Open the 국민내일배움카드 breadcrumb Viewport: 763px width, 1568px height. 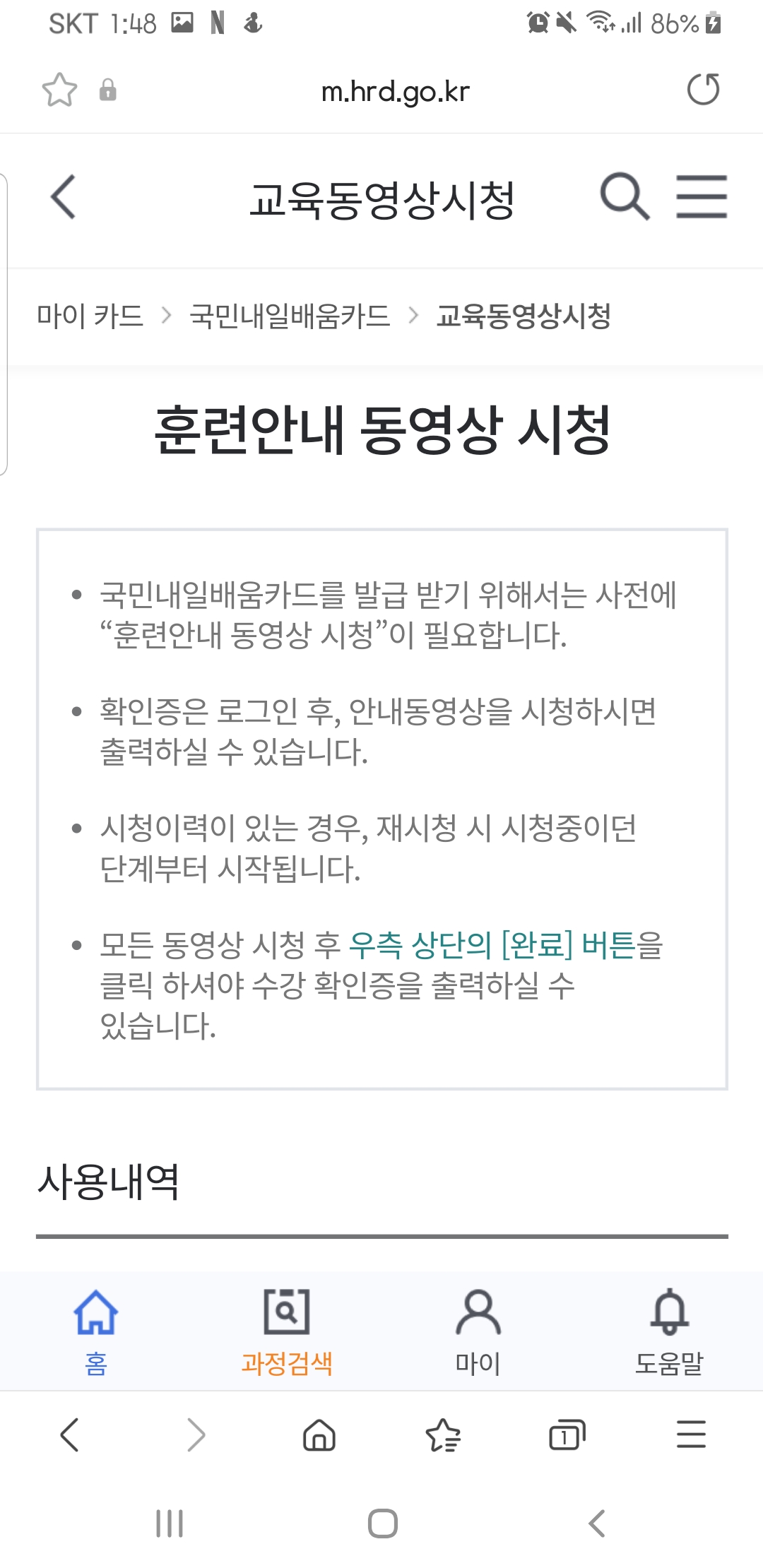point(290,316)
